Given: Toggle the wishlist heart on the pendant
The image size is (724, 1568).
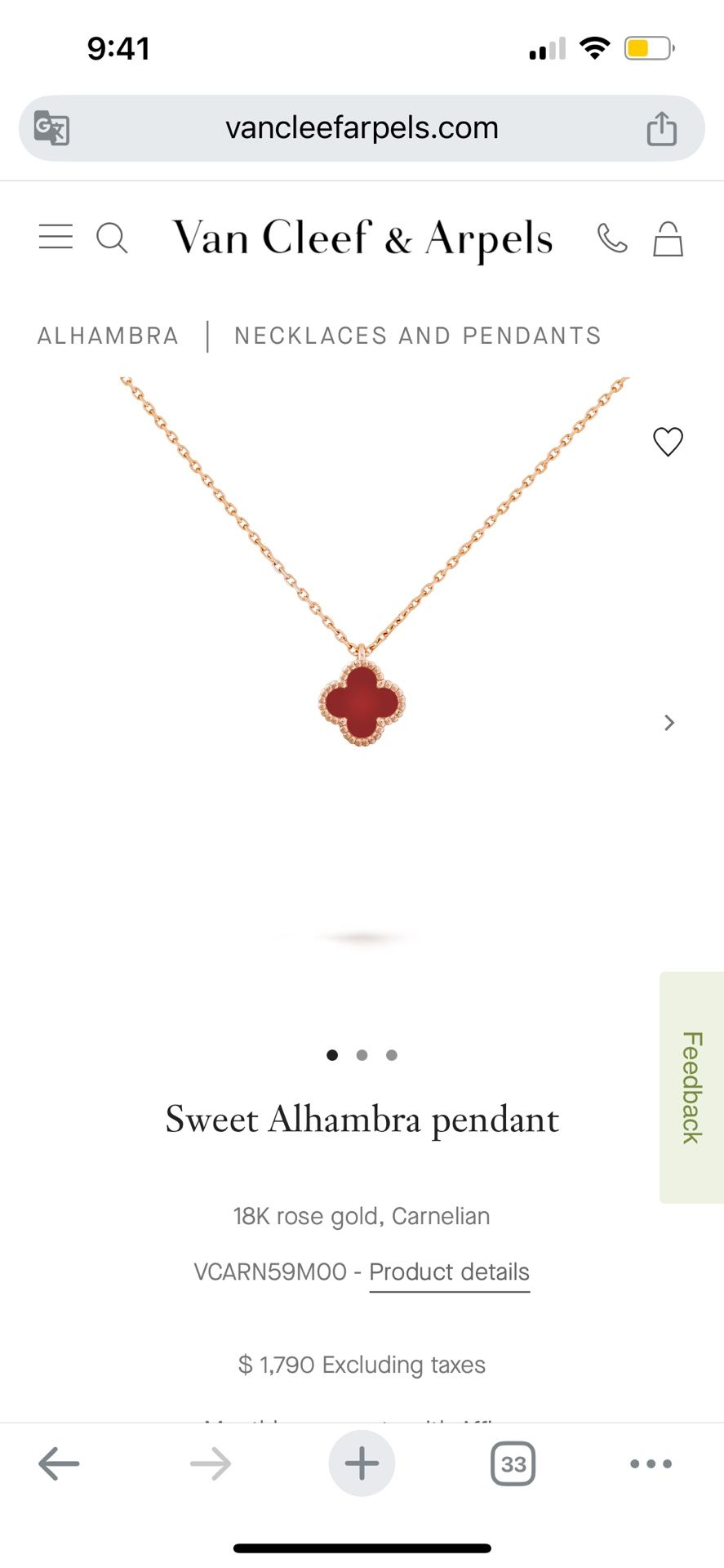Looking at the screenshot, I should point(668,442).
